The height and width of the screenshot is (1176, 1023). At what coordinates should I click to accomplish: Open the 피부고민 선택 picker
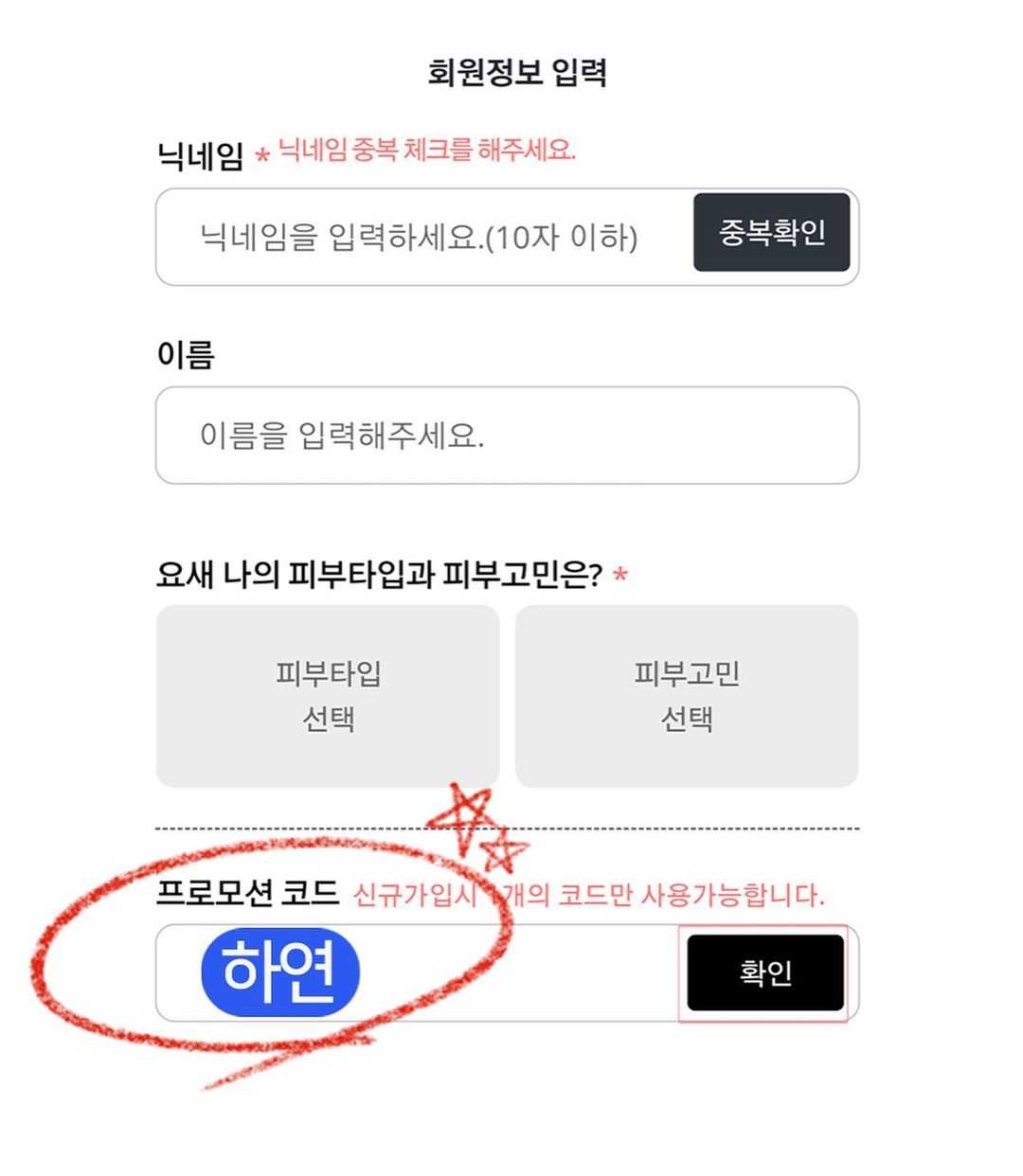(x=687, y=697)
